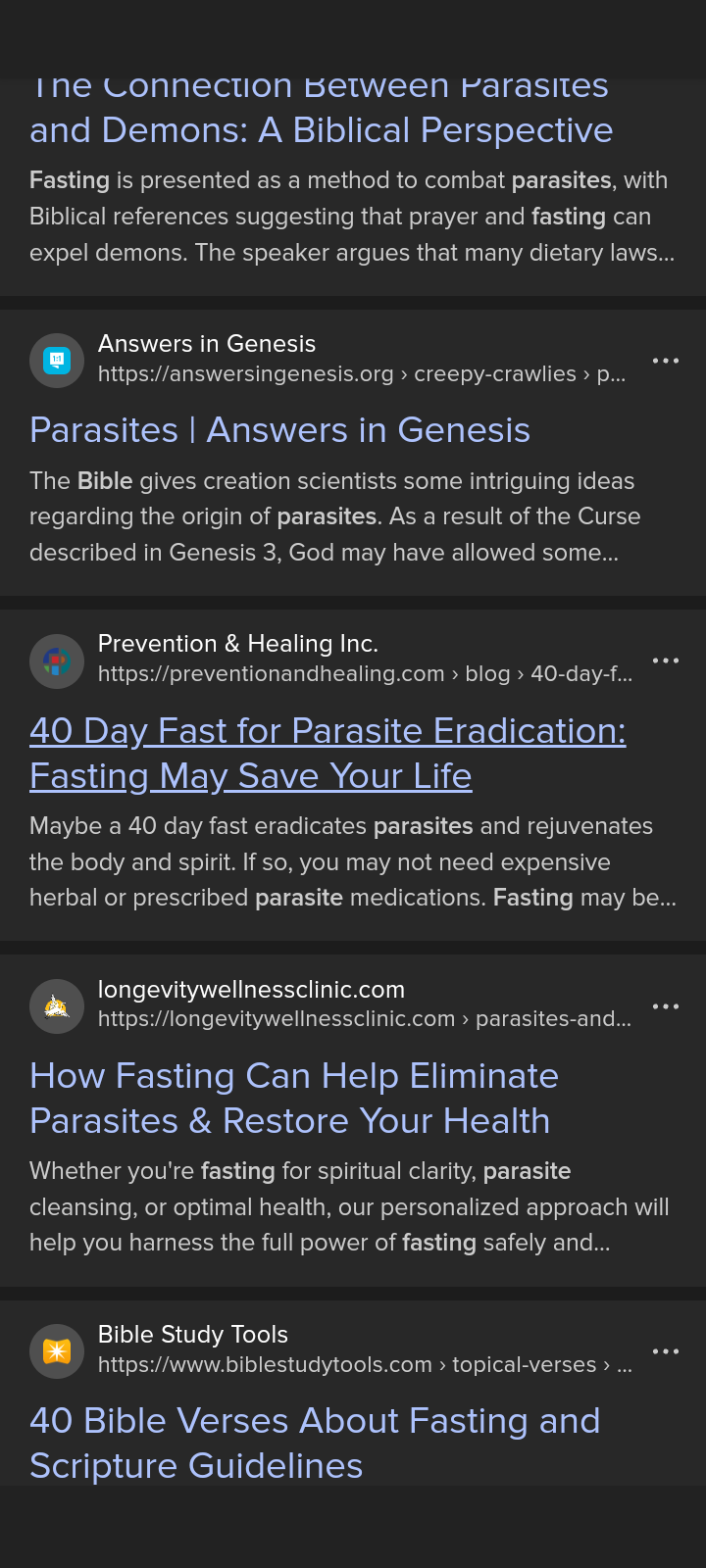Open more options for longevitywellnessclinic.com result
706x1568 pixels.
666,1006
